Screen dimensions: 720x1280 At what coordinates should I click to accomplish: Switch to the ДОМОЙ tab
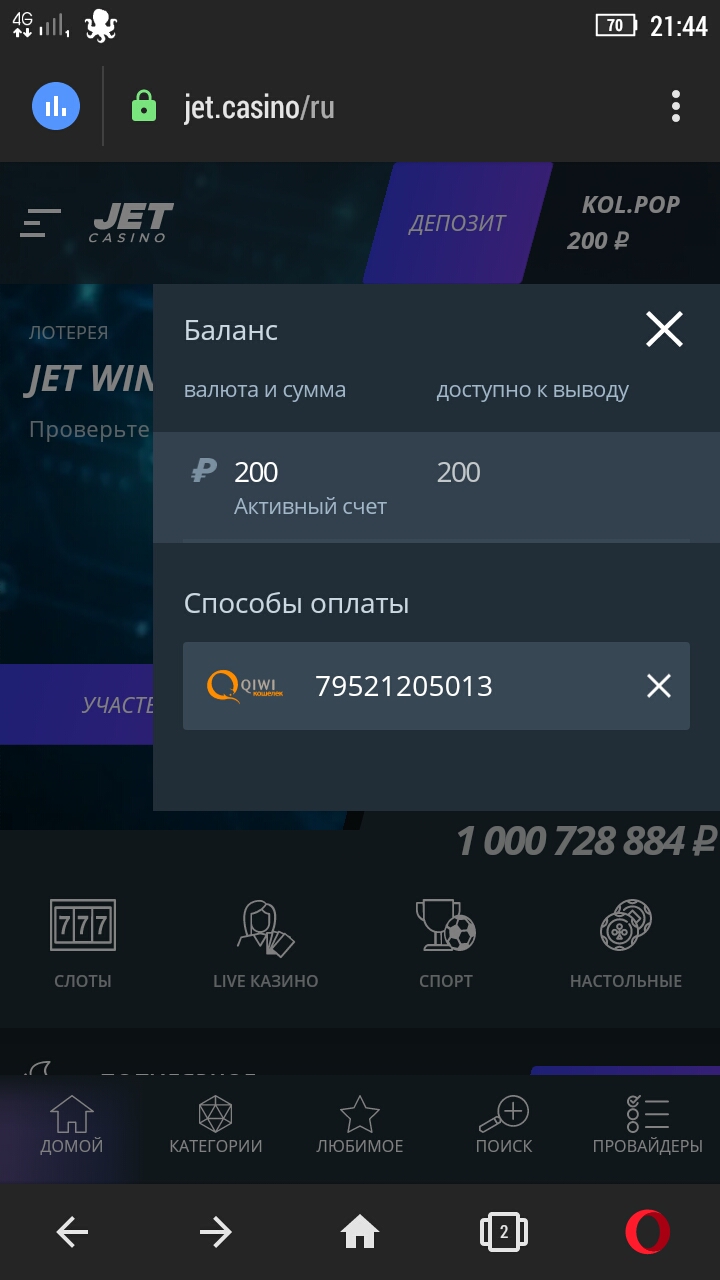click(72, 1126)
